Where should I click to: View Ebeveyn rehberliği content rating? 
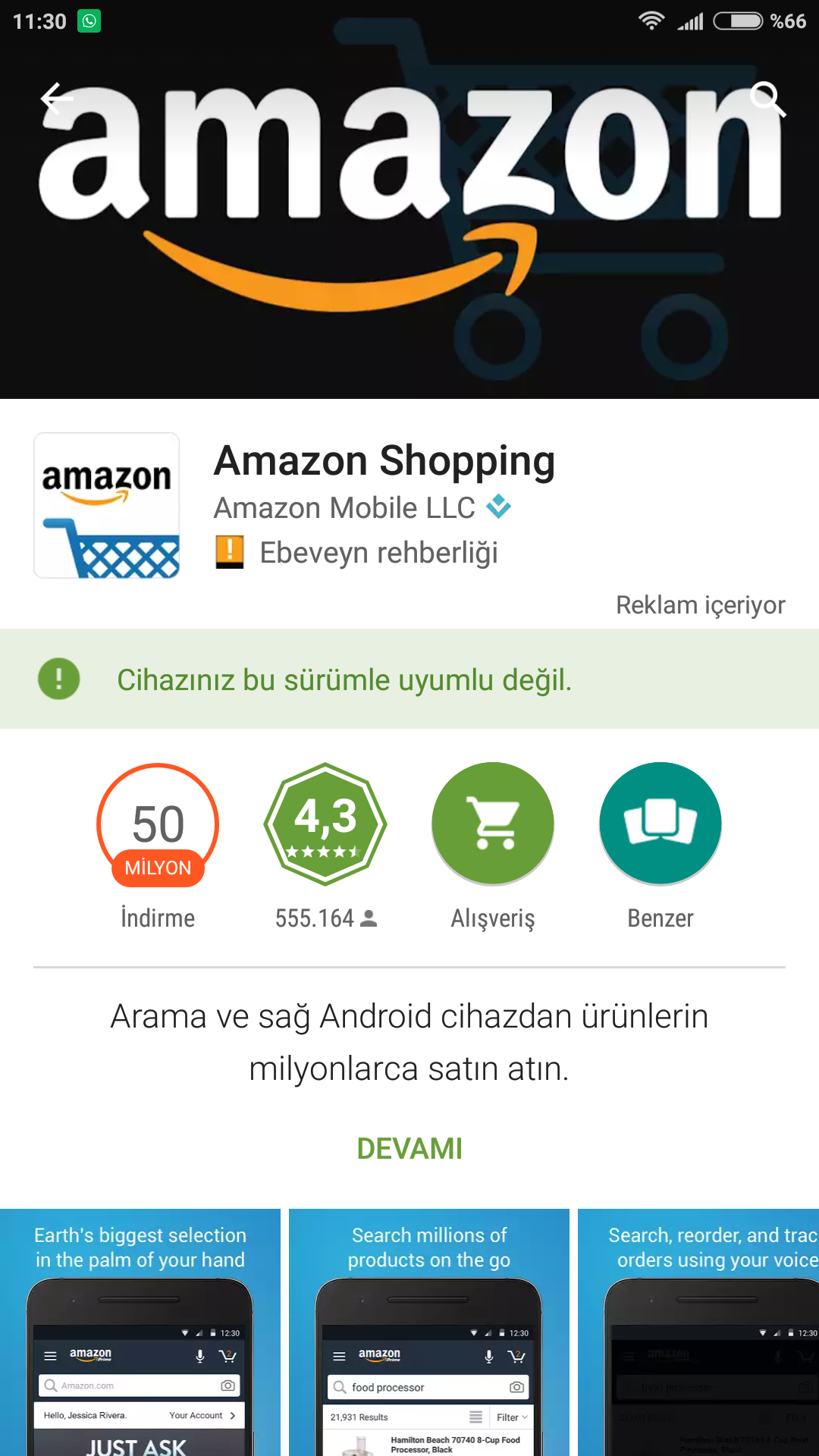pyautogui.click(x=356, y=552)
